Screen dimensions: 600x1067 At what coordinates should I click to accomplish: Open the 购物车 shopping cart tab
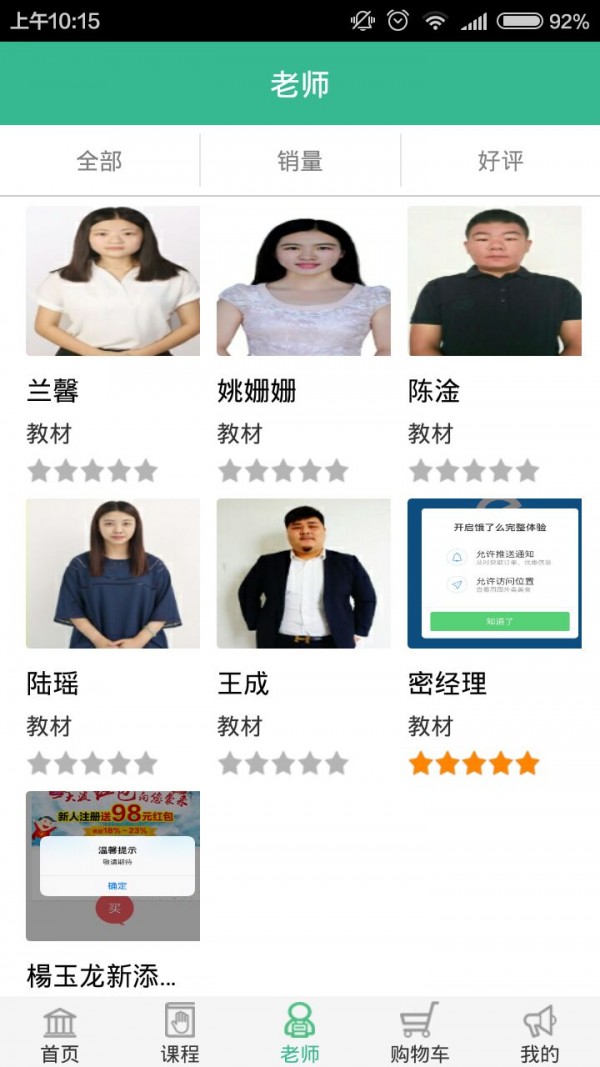pyautogui.click(x=419, y=1033)
